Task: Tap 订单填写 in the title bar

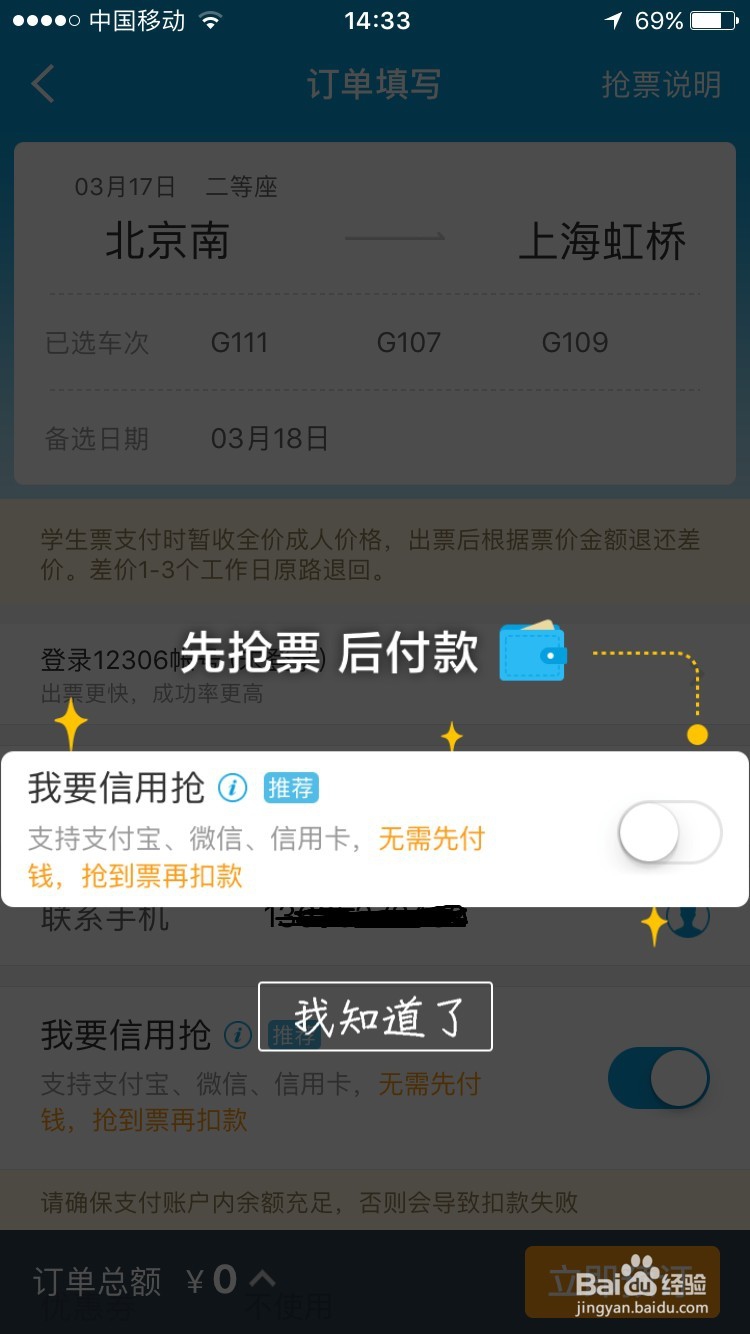Action: (374, 85)
